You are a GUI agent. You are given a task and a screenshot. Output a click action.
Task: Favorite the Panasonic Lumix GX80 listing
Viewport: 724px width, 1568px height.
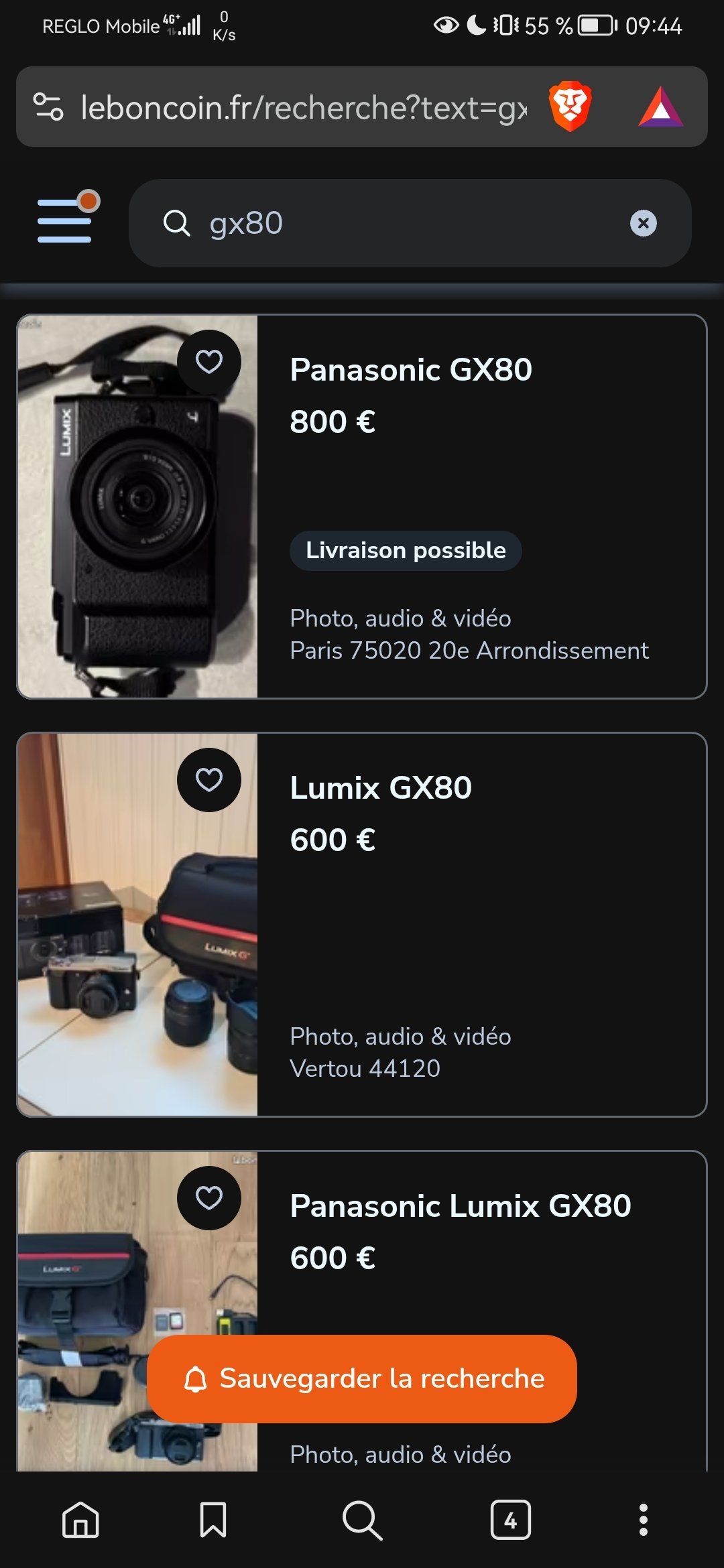pos(209,1198)
